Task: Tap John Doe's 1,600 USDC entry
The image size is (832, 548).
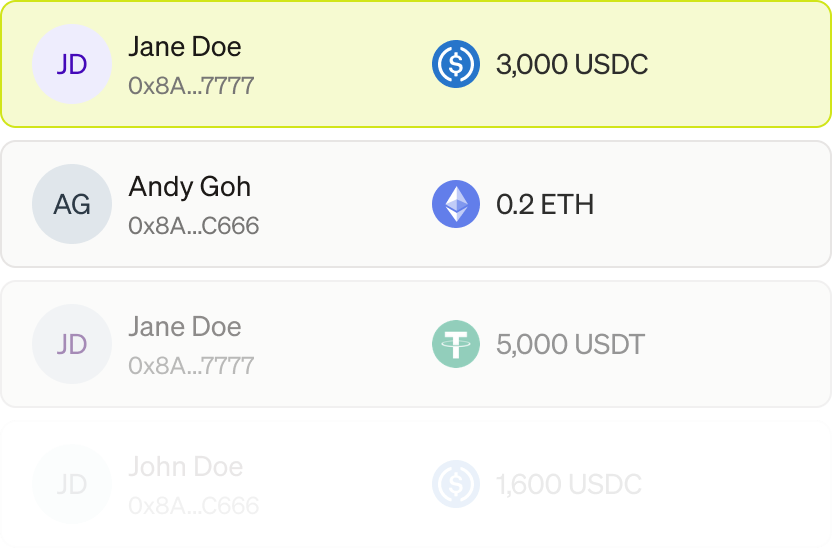Action: [416, 484]
